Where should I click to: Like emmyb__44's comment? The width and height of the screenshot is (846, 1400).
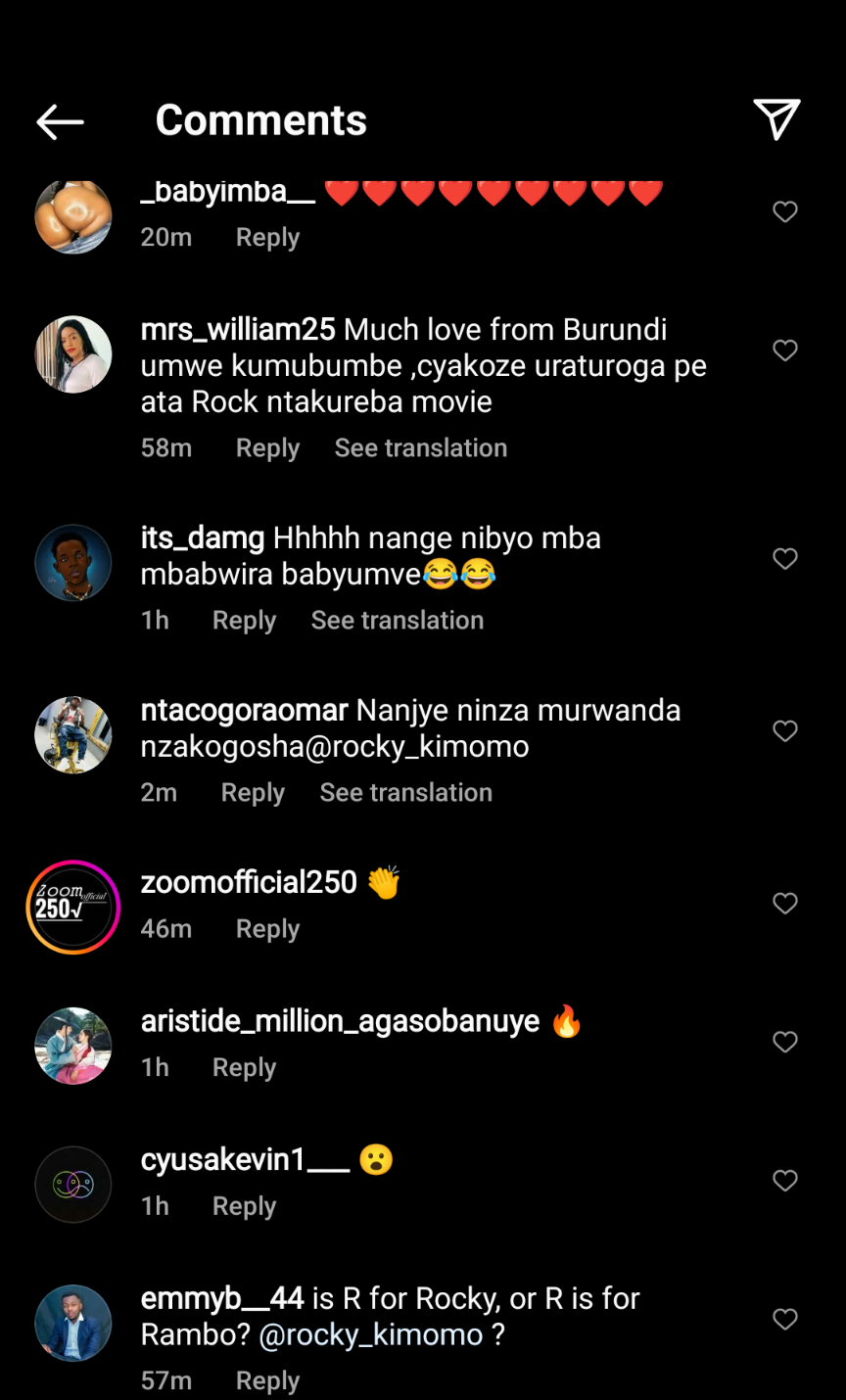coord(785,1319)
